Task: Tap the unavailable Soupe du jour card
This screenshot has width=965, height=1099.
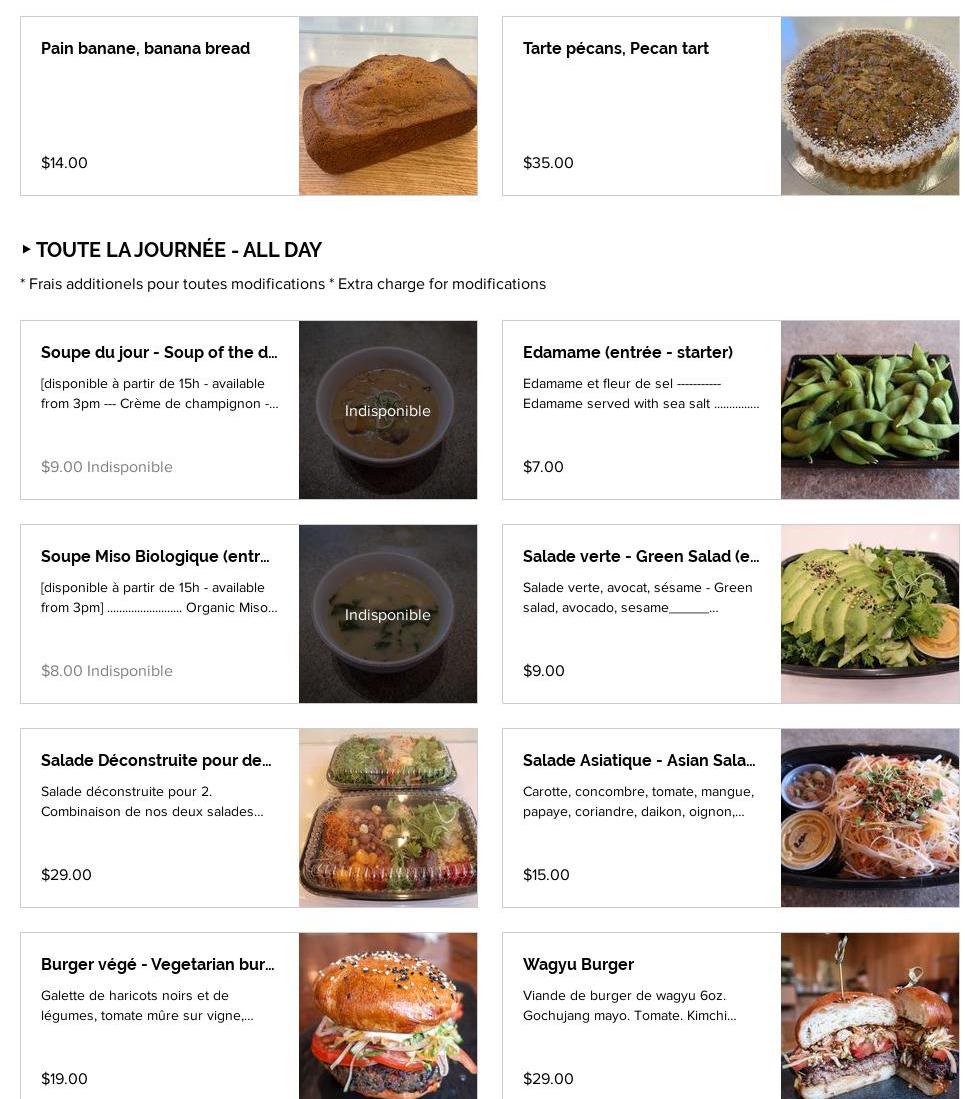Action: point(248,410)
